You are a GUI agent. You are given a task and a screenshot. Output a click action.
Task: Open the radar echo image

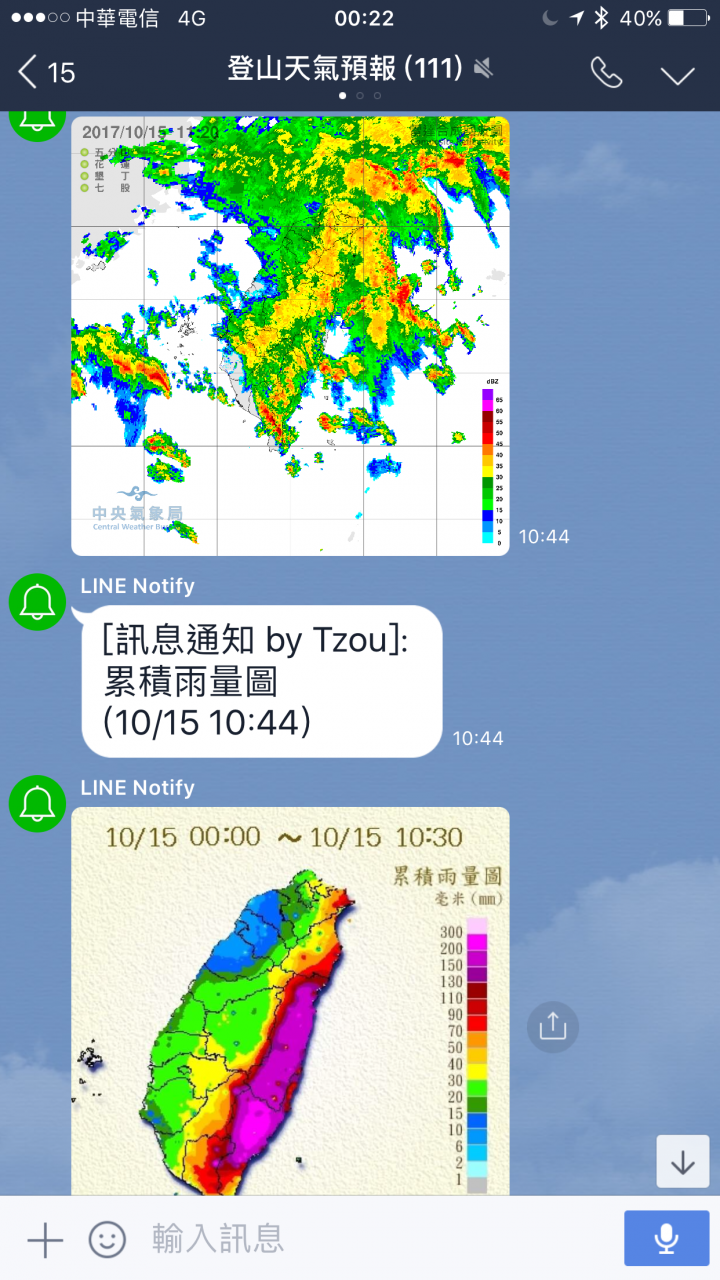pyautogui.click(x=290, y=335)
